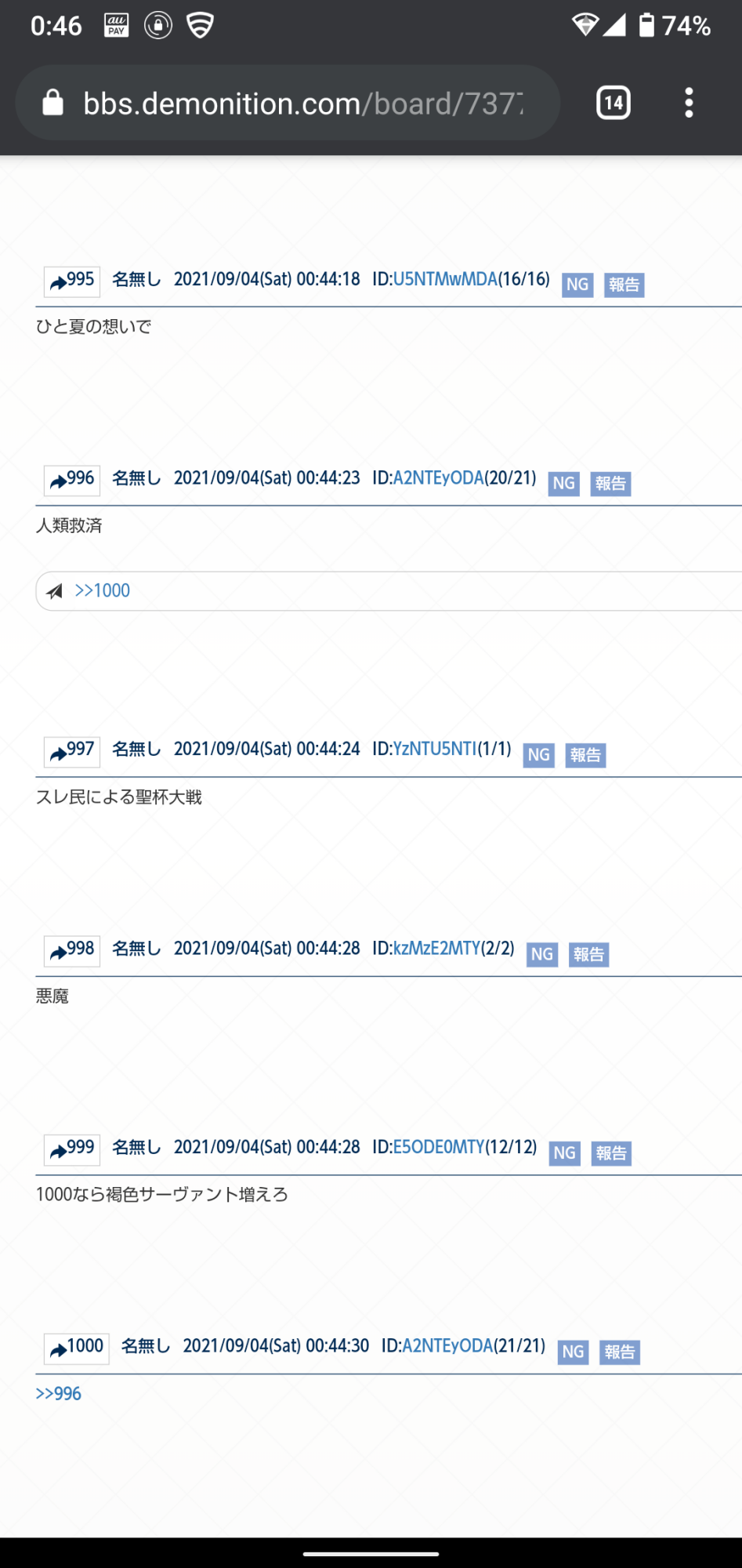Viewport: 742px width, 1568px height.
Task: Tap the 報告 button on post 996
Action: coord(610,484)
